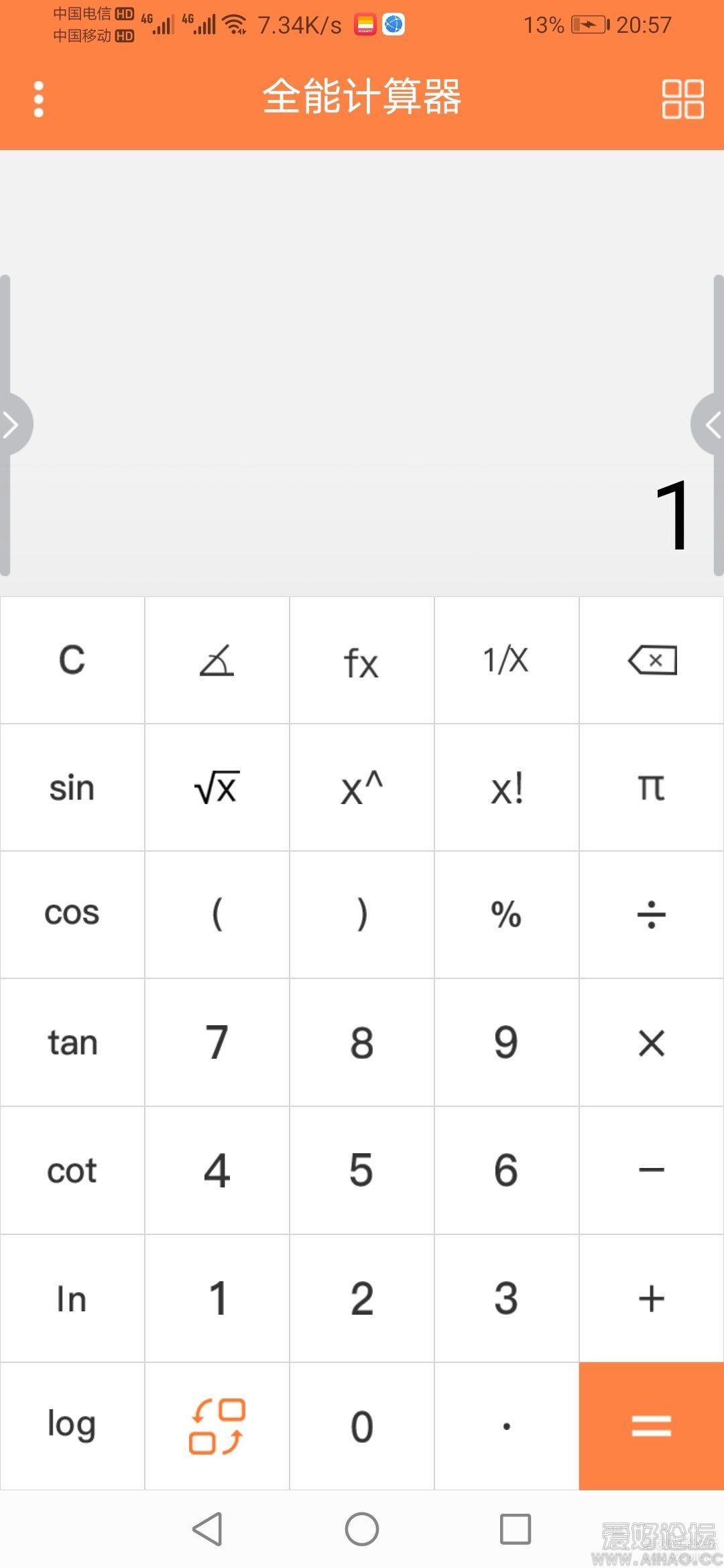Clear the display with C
Screen dimensions: 724x1568
72,661
